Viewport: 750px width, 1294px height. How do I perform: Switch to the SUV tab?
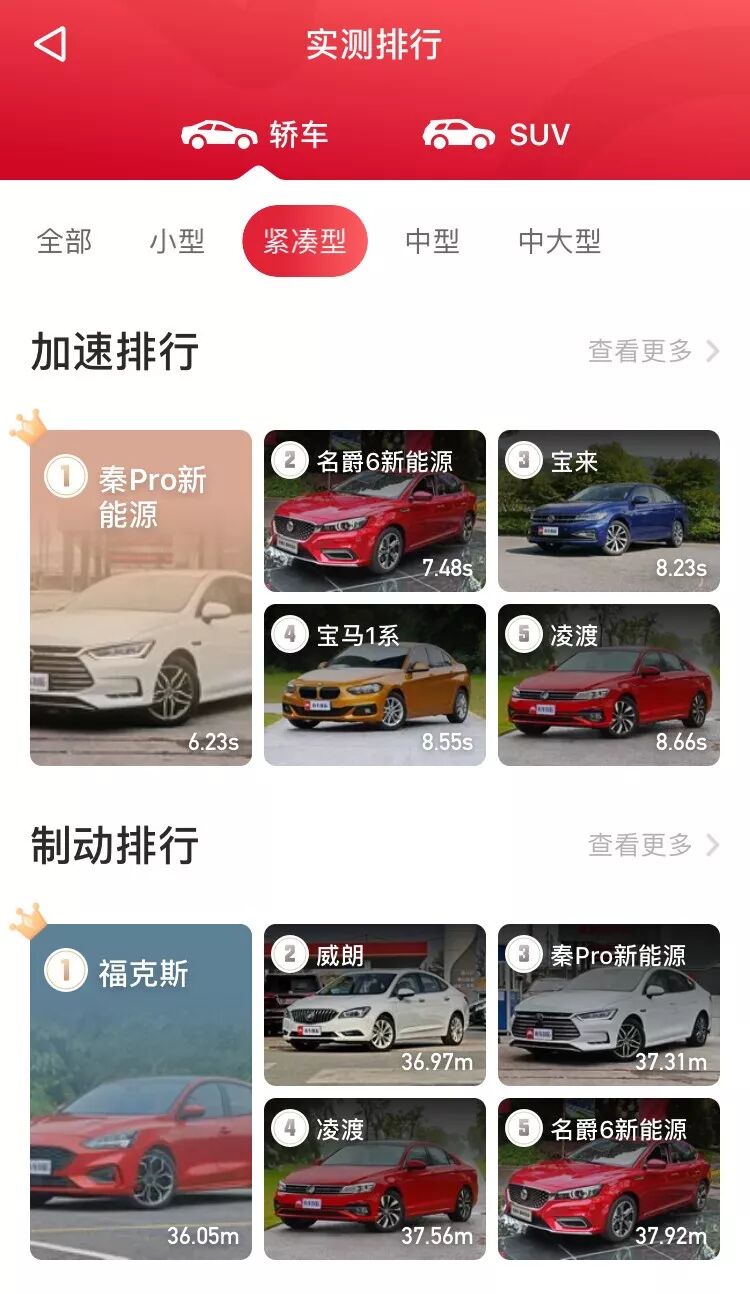click(x=496, y=134)
